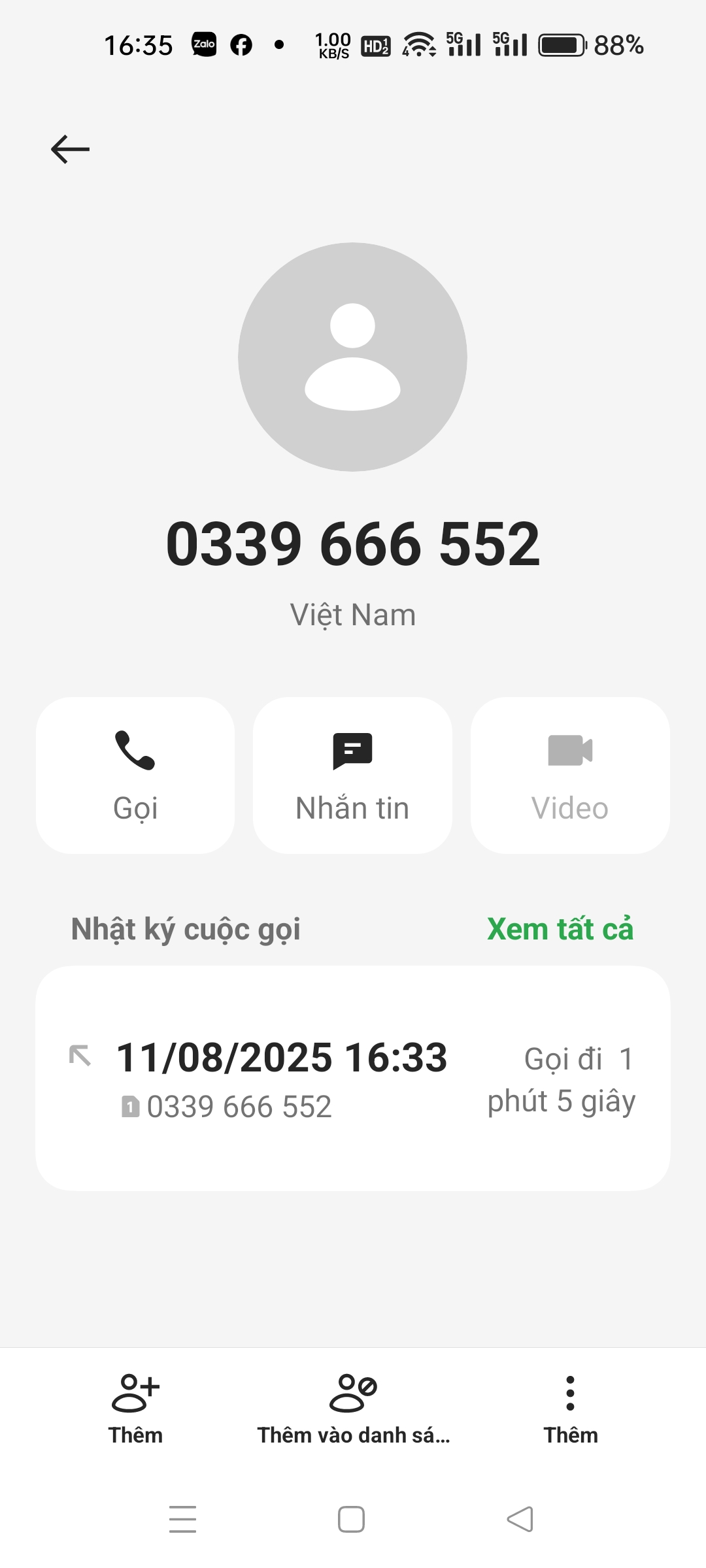
Task: Open Xem tất cả call history
Action: [560, 929]
